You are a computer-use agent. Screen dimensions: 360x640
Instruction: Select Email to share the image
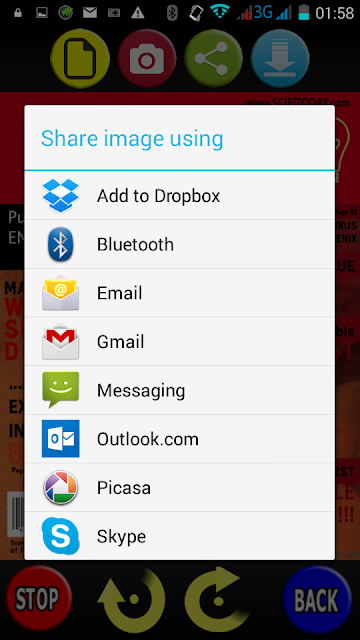[180, 293]
